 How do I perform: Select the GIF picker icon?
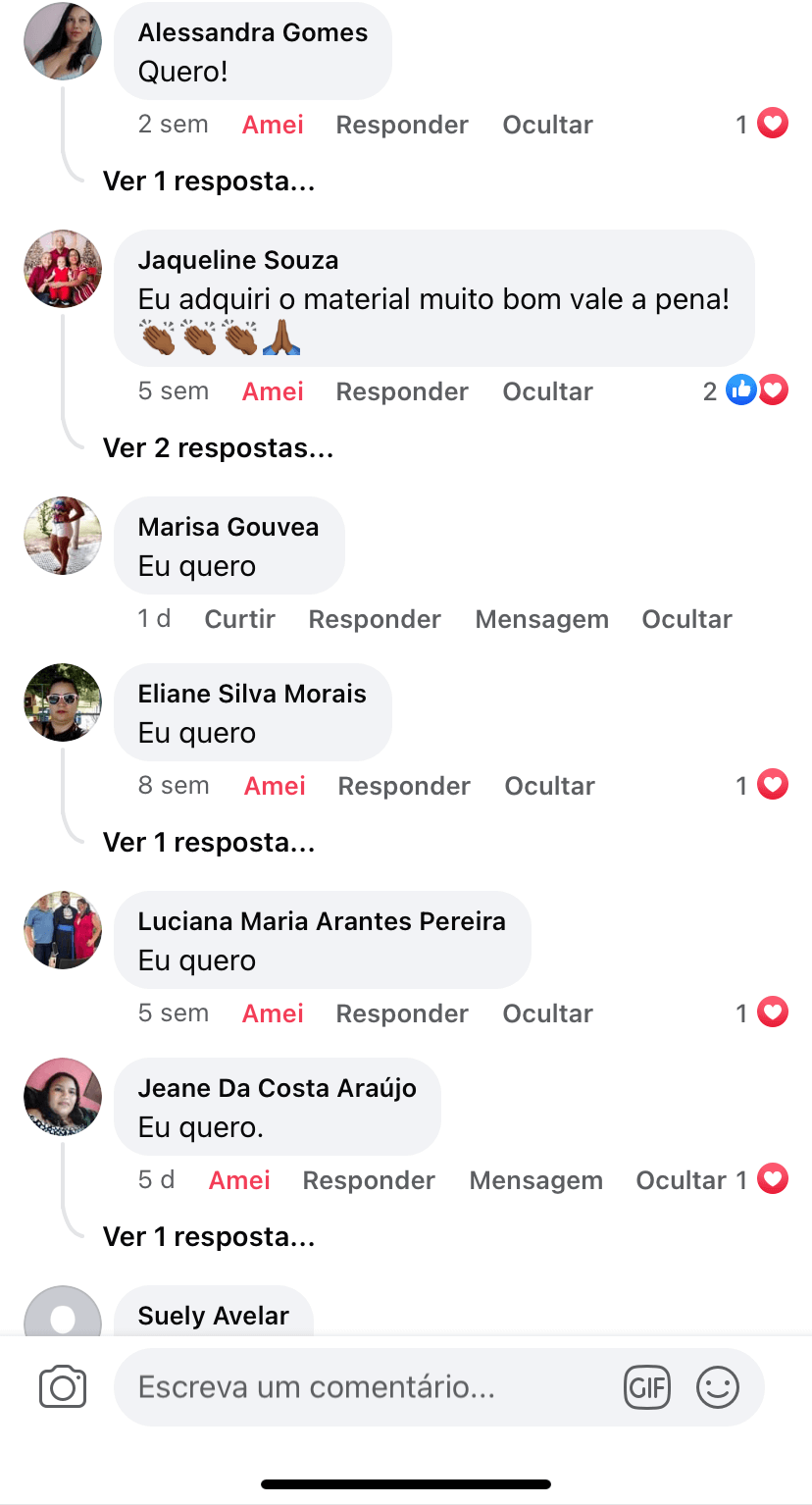click(x=647, y=1386)
